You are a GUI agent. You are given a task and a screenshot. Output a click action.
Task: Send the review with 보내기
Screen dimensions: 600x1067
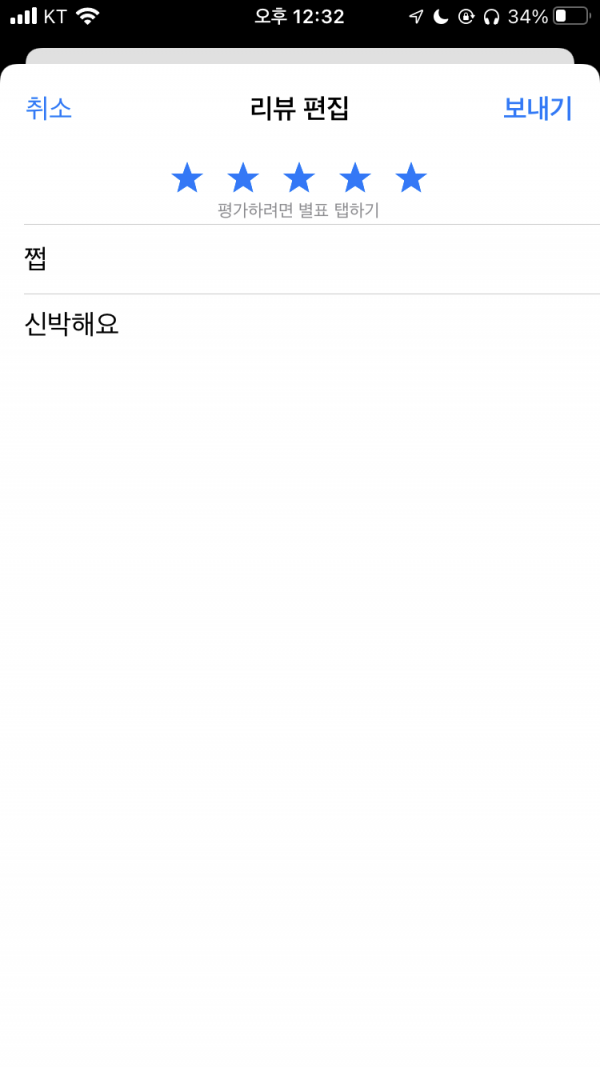point(537,109)
